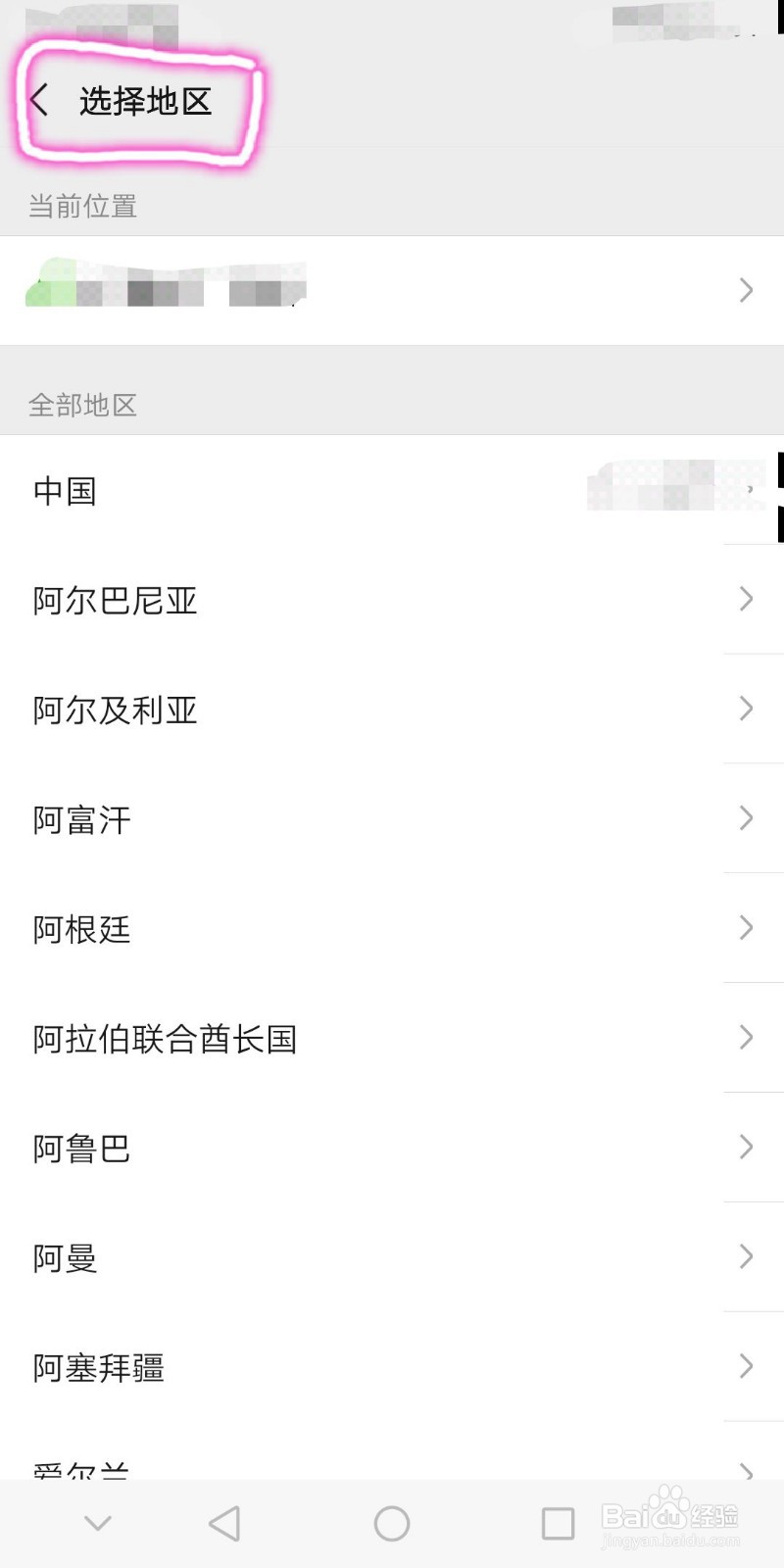Tap the navigation back triangle button
Image resolution: width=784 pixels, height=1568 pixels.
(224, 1523)
